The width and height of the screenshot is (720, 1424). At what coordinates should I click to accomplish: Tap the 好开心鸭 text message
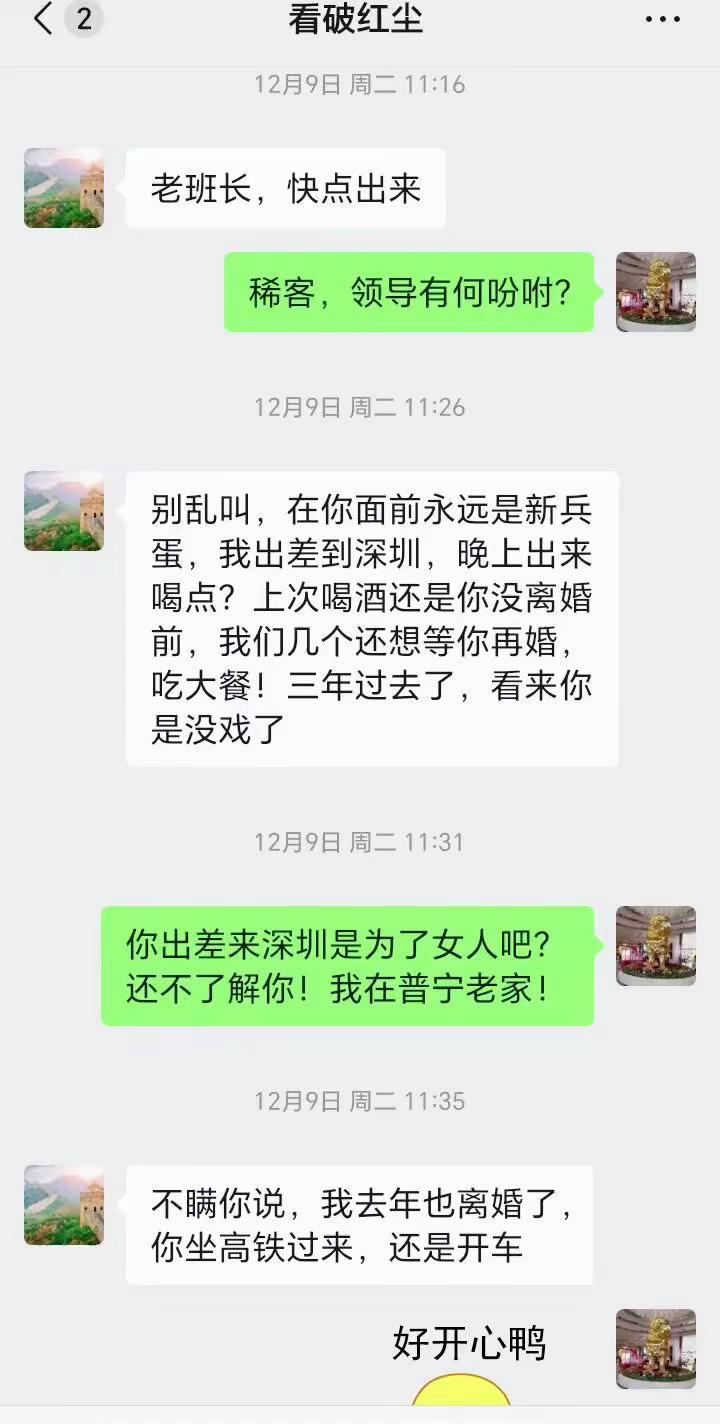[x=470, y=1345]
